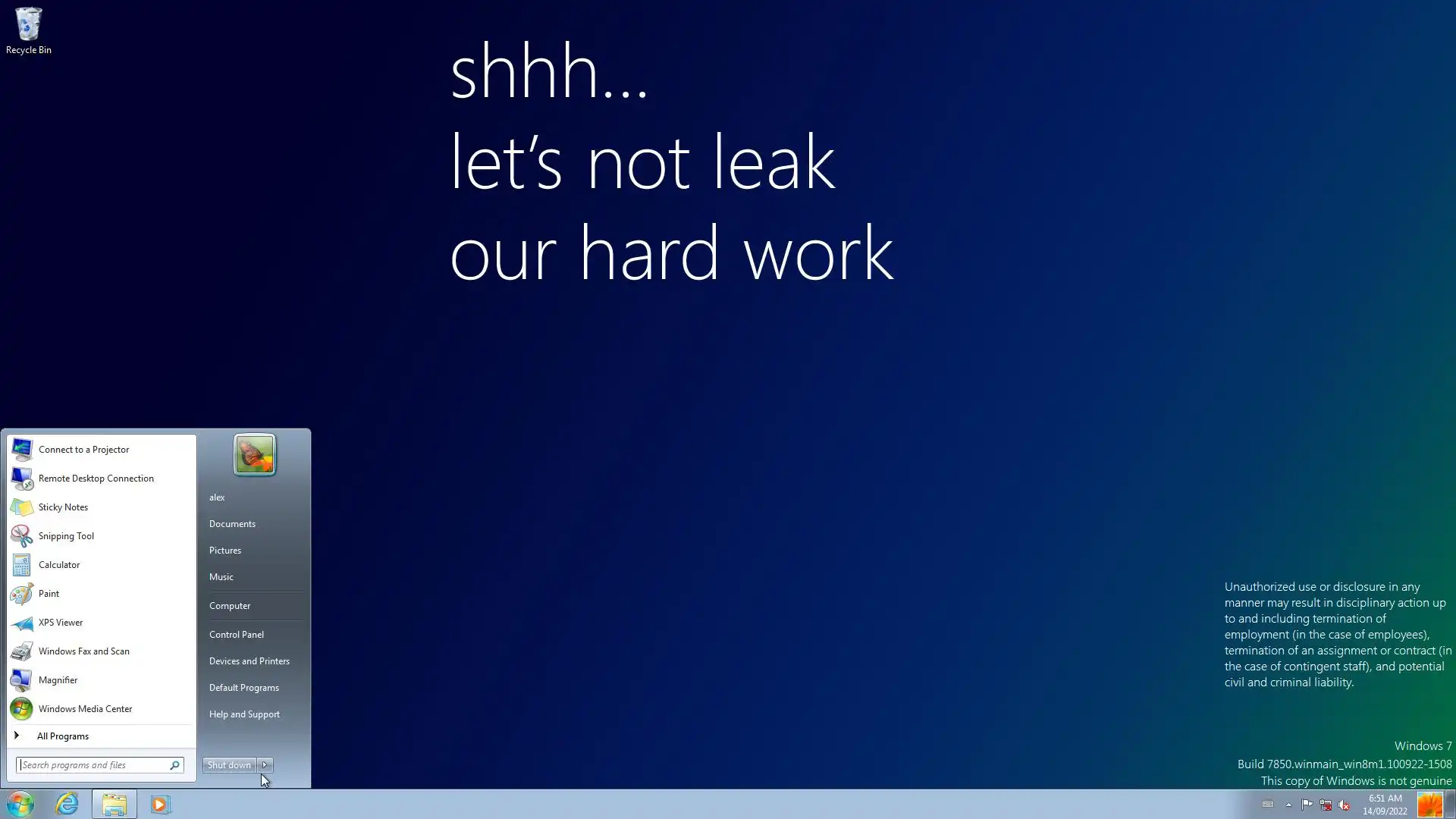The width and height of the screenshot is (1456, 819).
Task: Open Devices and Printers
Action: click(249, 661)
